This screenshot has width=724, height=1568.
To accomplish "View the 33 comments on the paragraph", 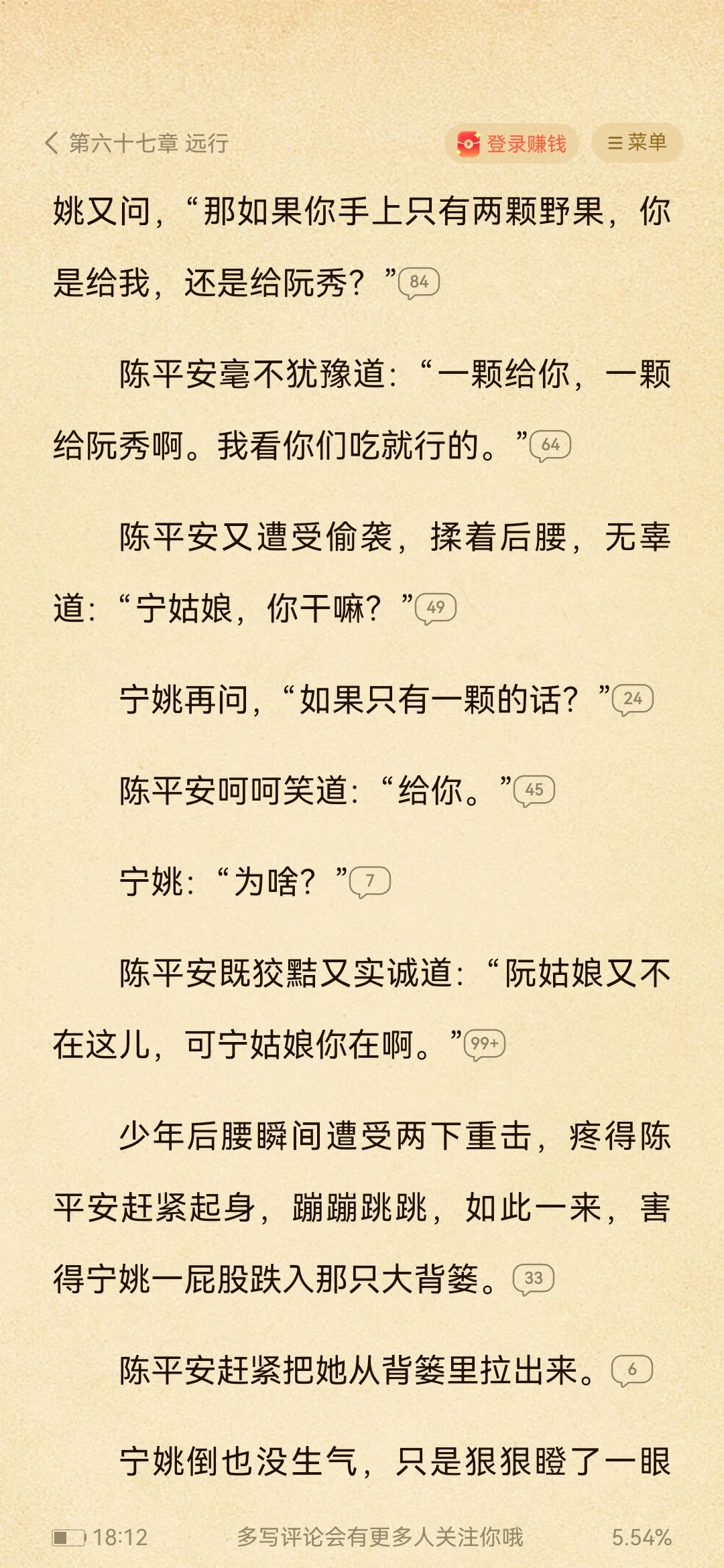I will pyautogui.click(x=534, y=1280).
